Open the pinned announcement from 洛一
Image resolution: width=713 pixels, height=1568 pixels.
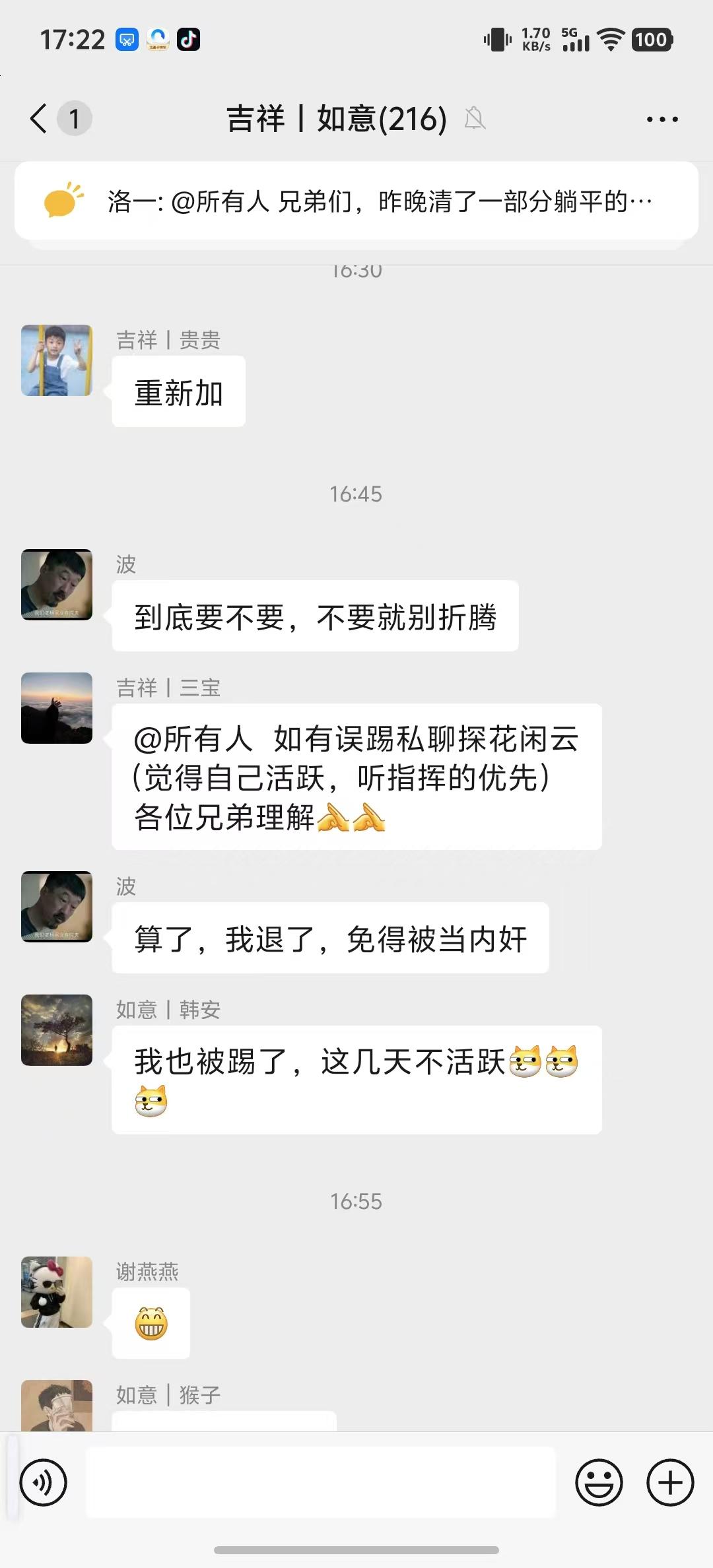[356, 201]
